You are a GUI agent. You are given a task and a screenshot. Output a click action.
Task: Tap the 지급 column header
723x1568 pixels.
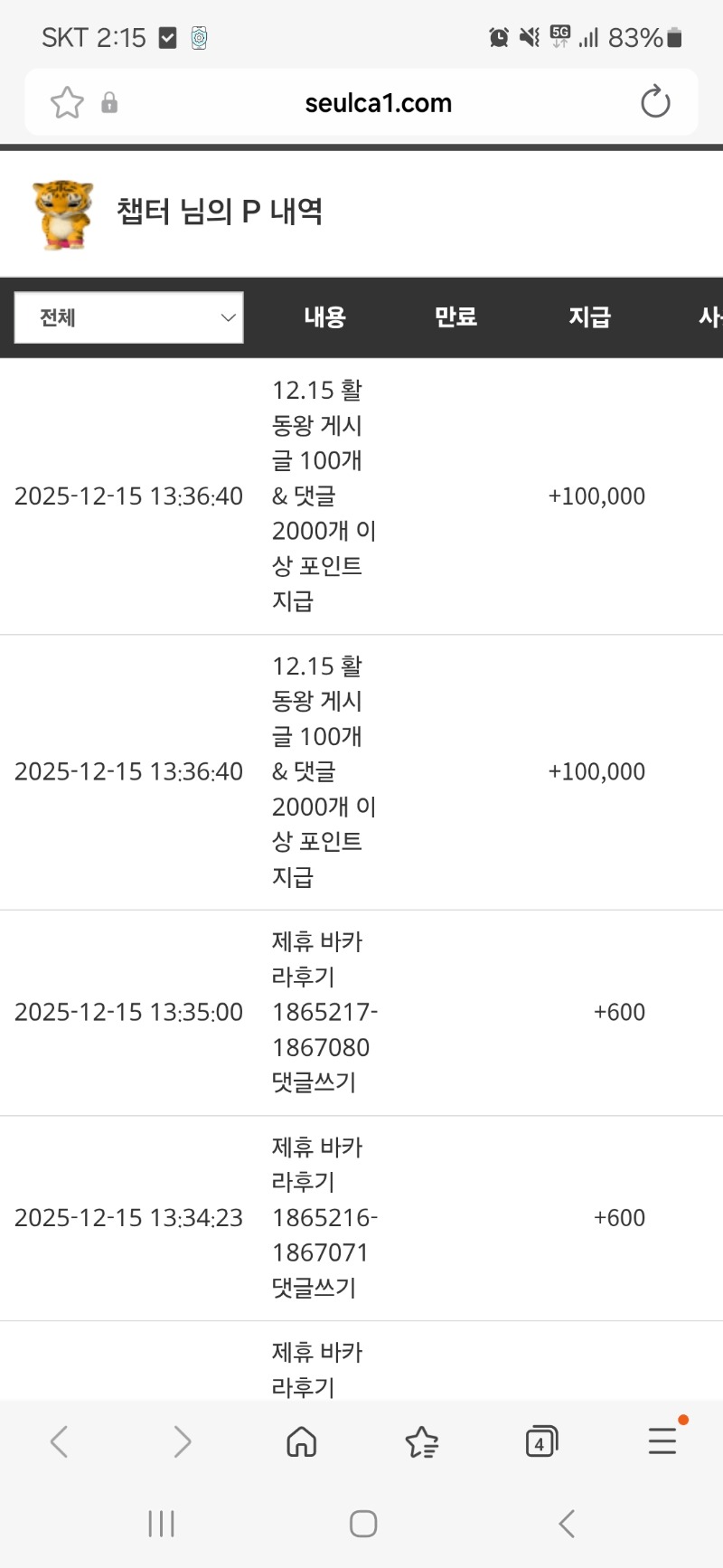[590, 317]
